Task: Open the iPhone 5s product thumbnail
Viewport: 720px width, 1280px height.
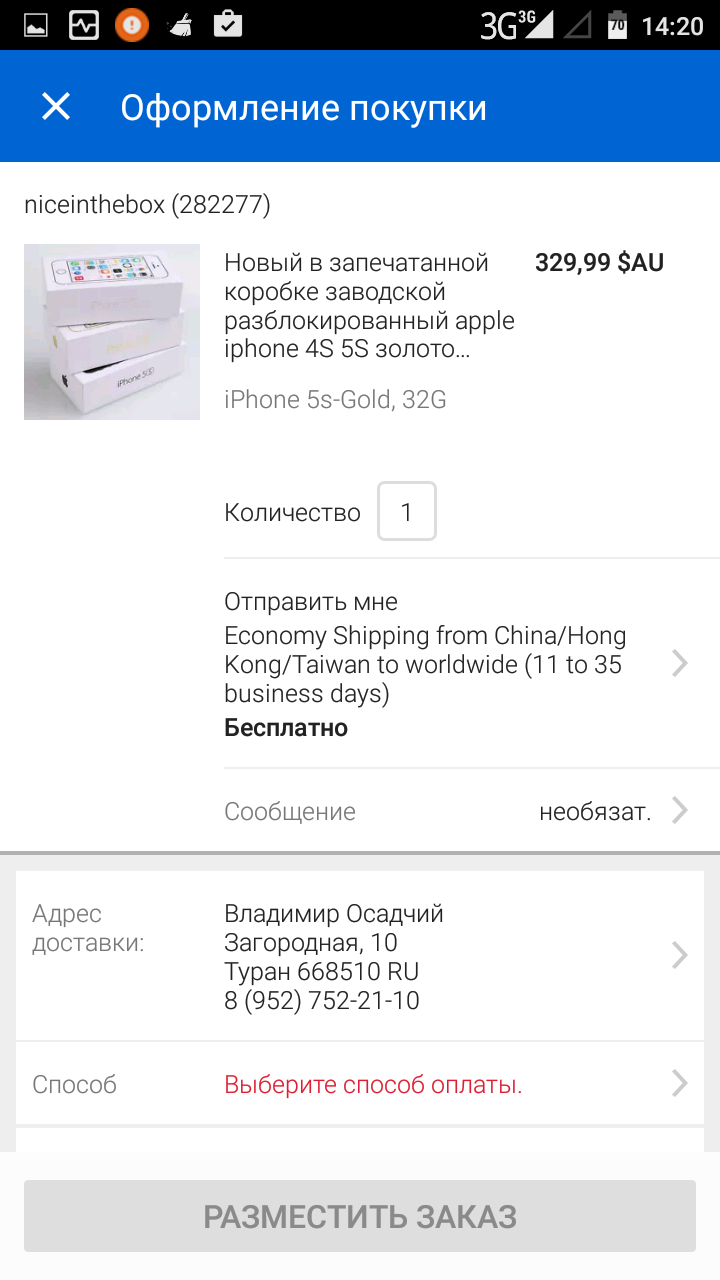Action: (x=112, y=332)
